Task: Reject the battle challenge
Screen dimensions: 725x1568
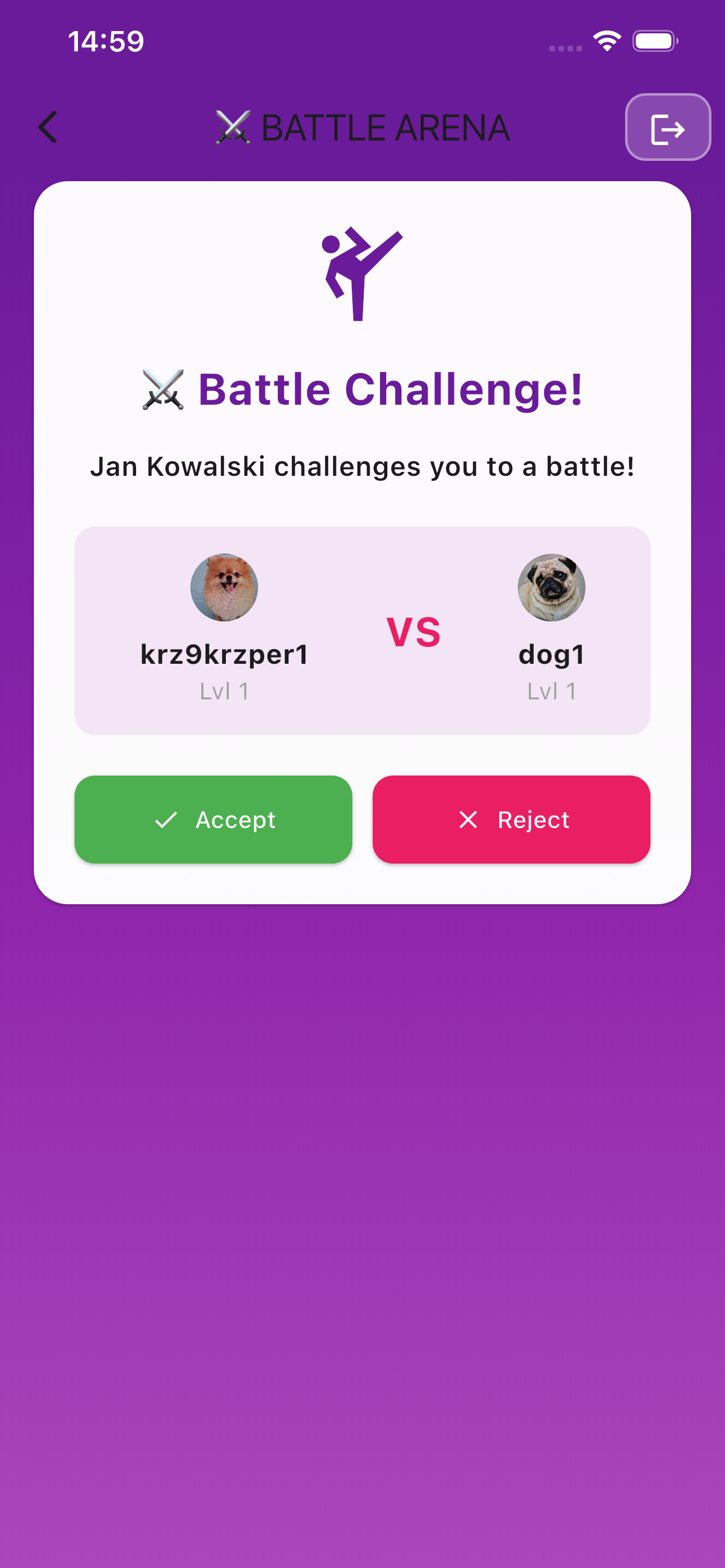Action: [512, 820]
